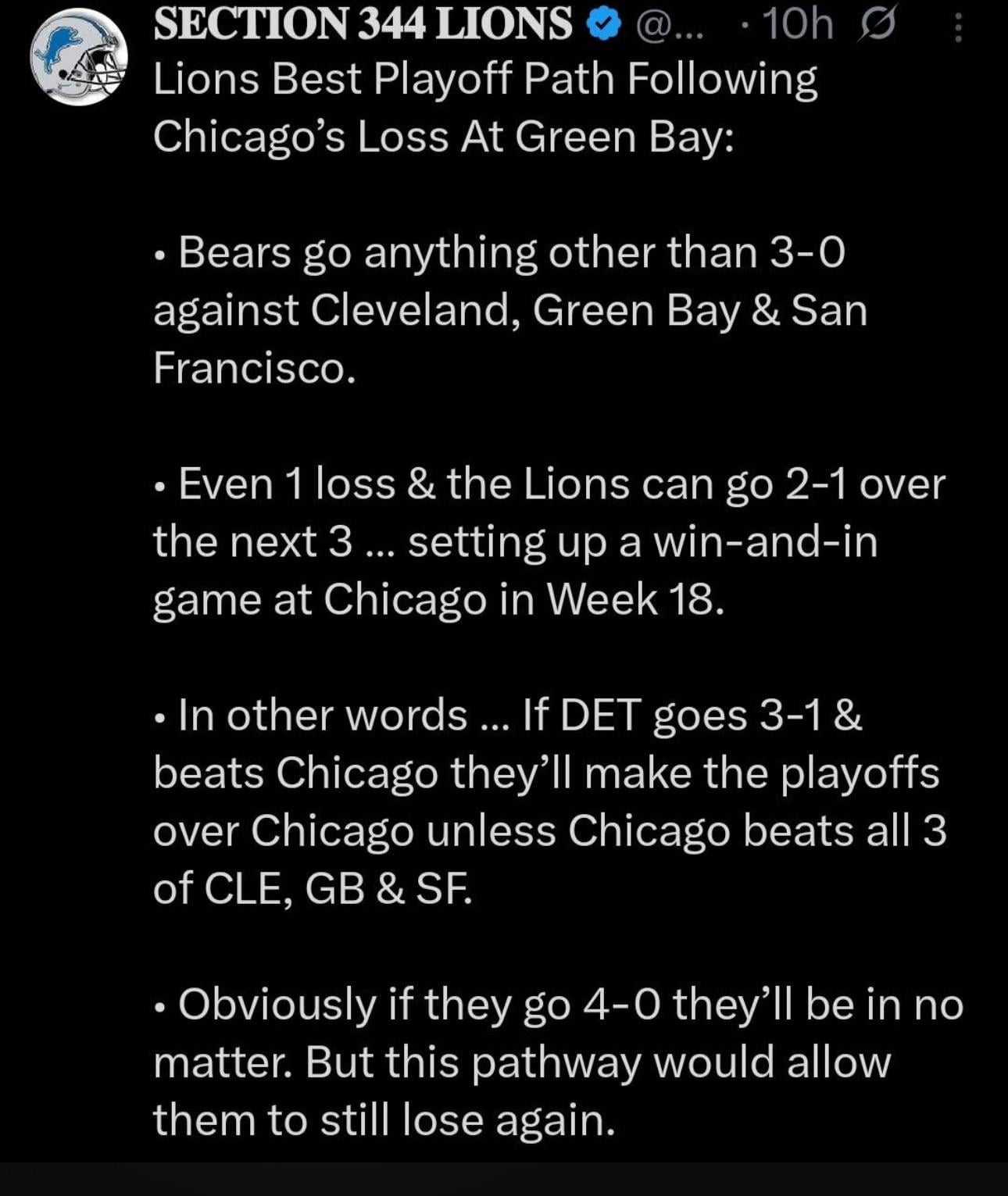
Task: Open SECTION 344 LIONS account name
Action: click(x=363, y=23)
